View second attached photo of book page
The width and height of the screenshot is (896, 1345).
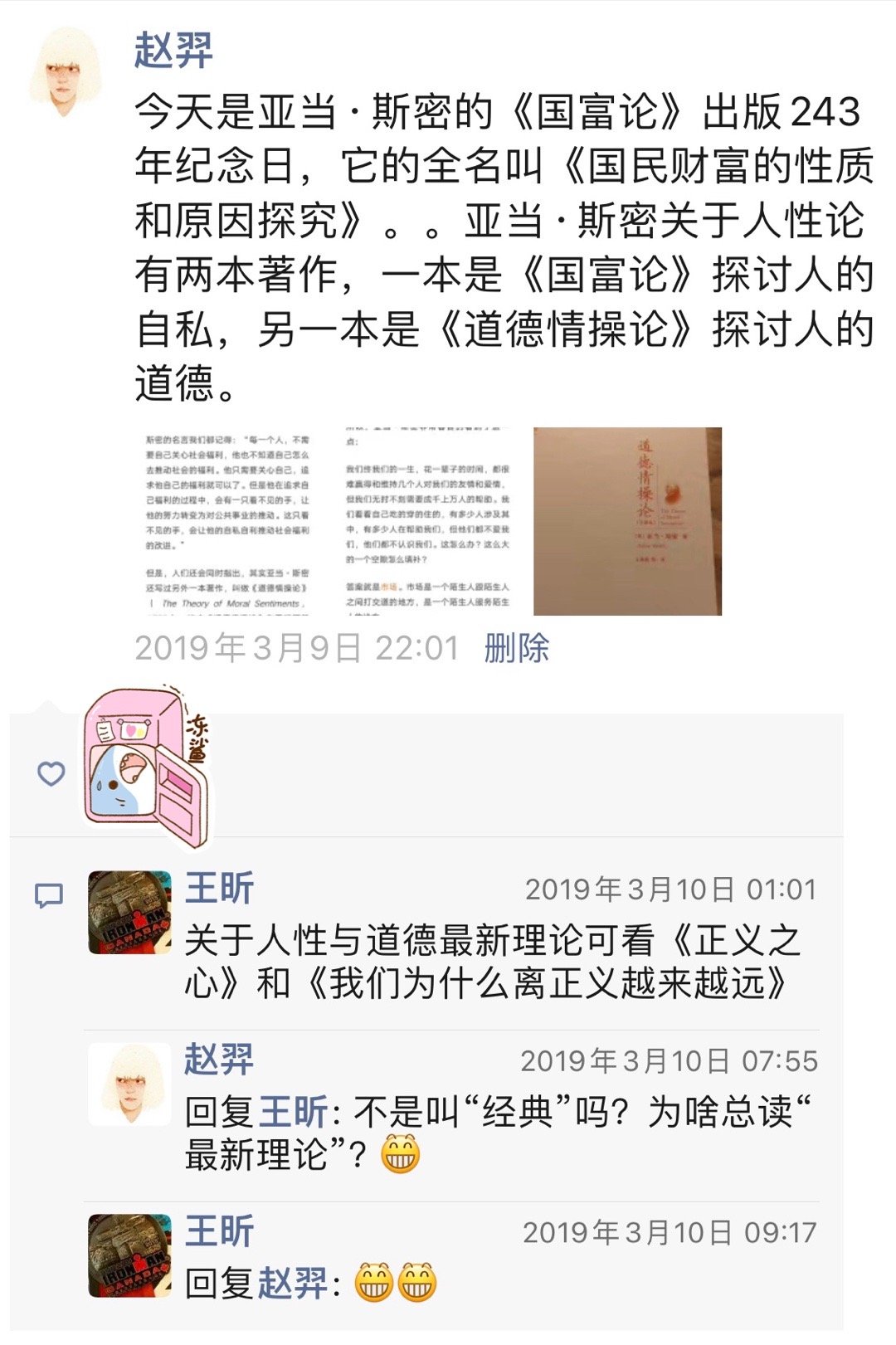[427, 521]
